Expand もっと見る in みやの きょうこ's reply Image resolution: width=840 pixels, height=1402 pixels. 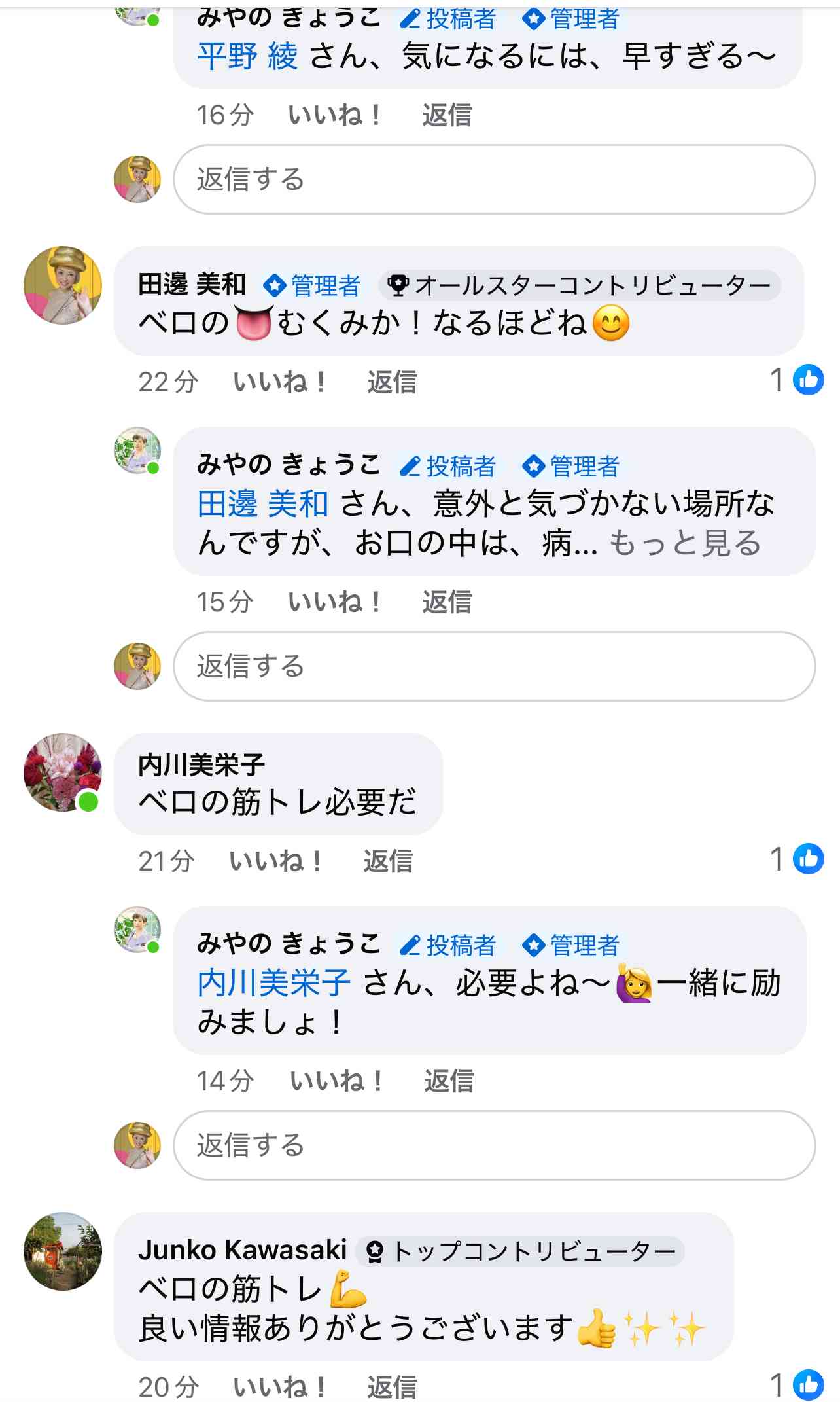click(685, 543)
